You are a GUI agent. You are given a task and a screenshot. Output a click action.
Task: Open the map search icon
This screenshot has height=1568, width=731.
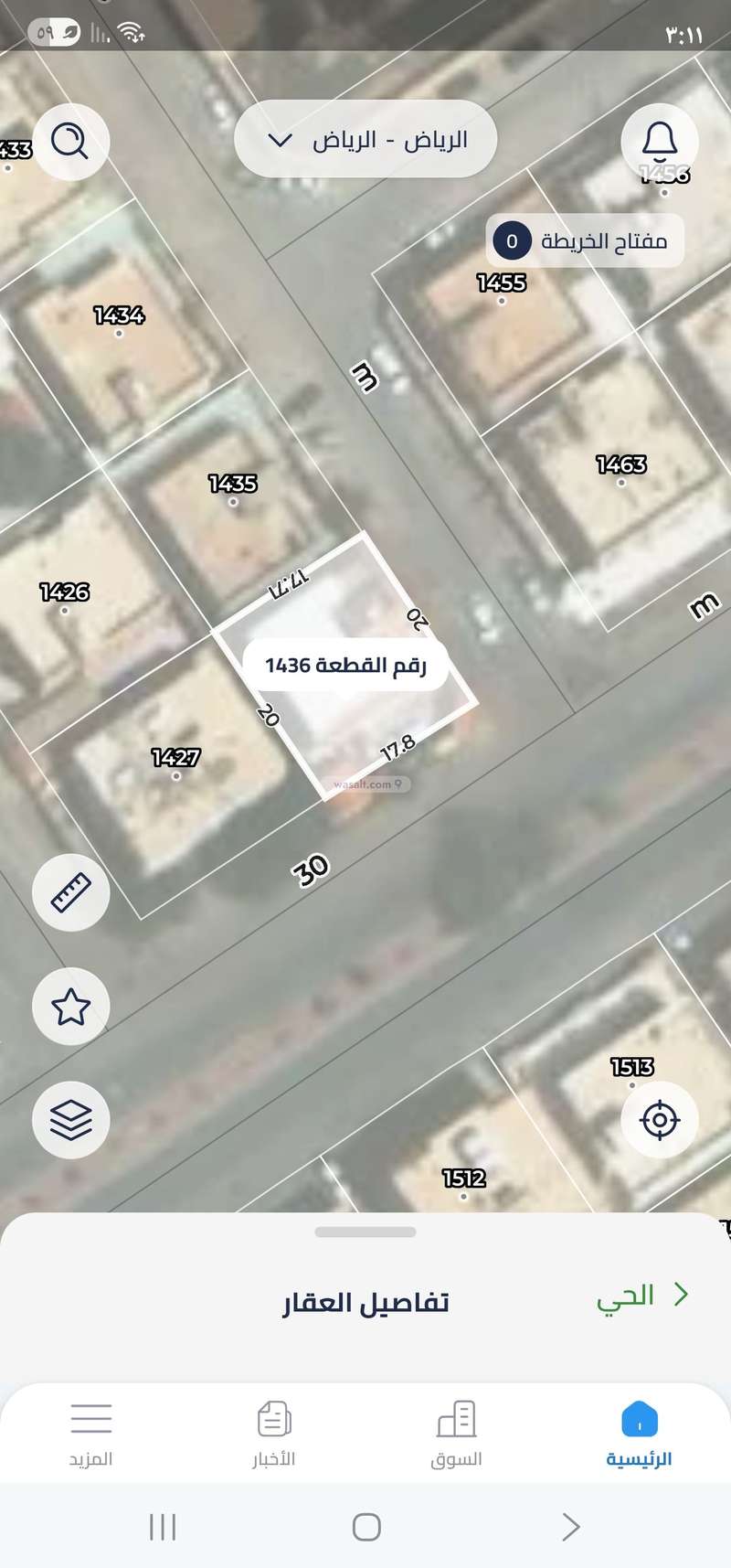coord(70,141)
